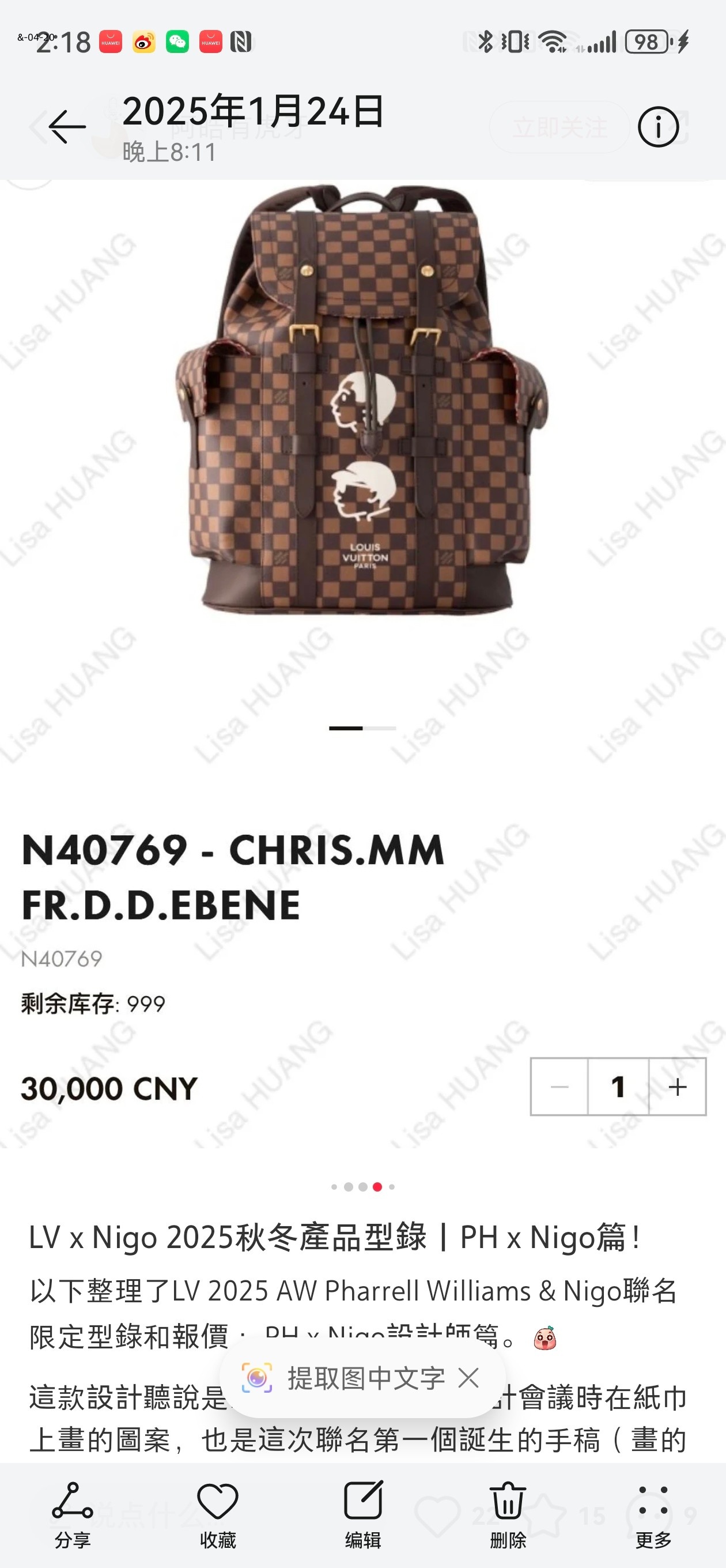Open the 更多 options menu

click(653, 1514)
